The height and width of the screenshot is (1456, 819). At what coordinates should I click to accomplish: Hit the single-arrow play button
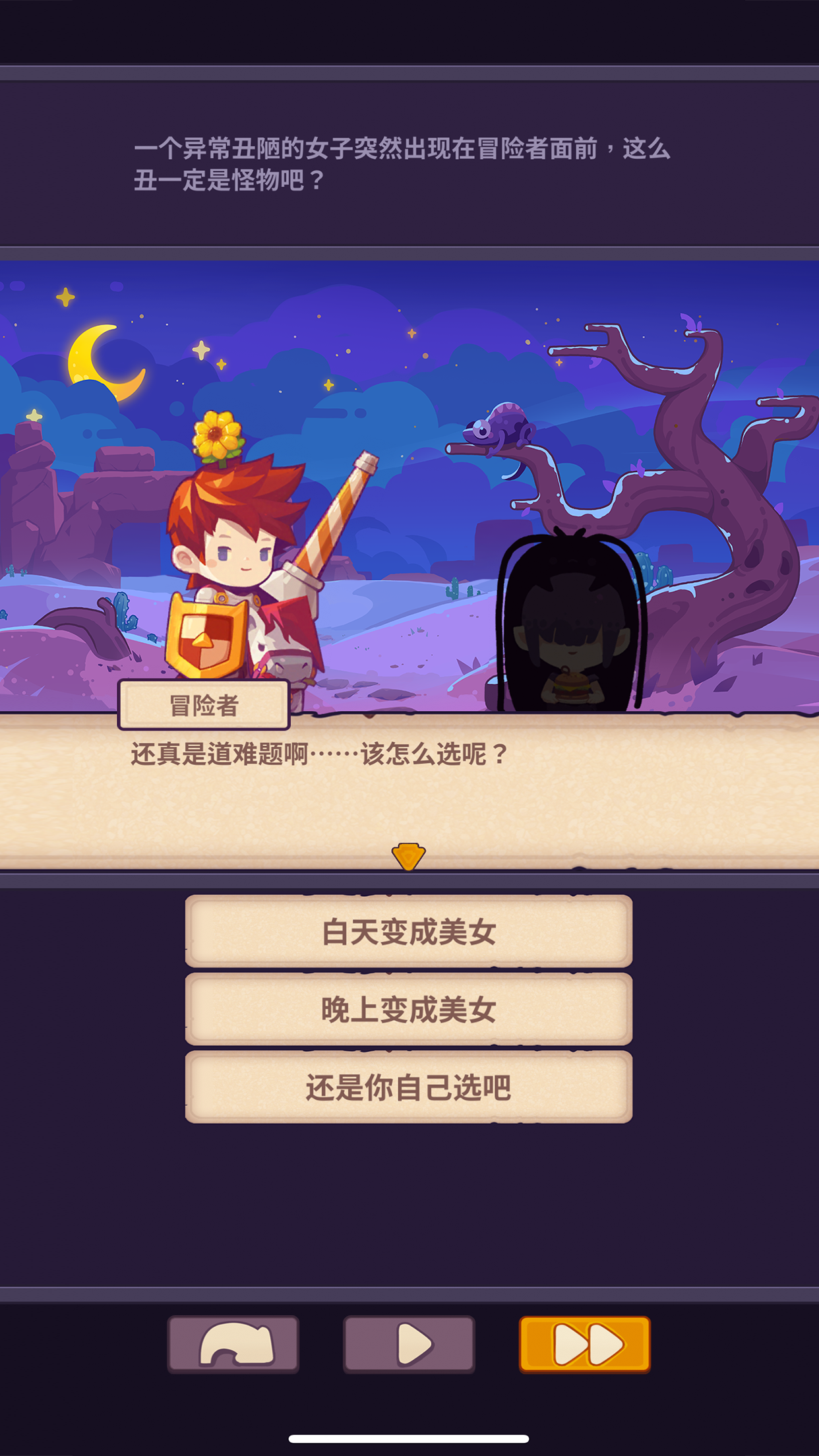409,1344
